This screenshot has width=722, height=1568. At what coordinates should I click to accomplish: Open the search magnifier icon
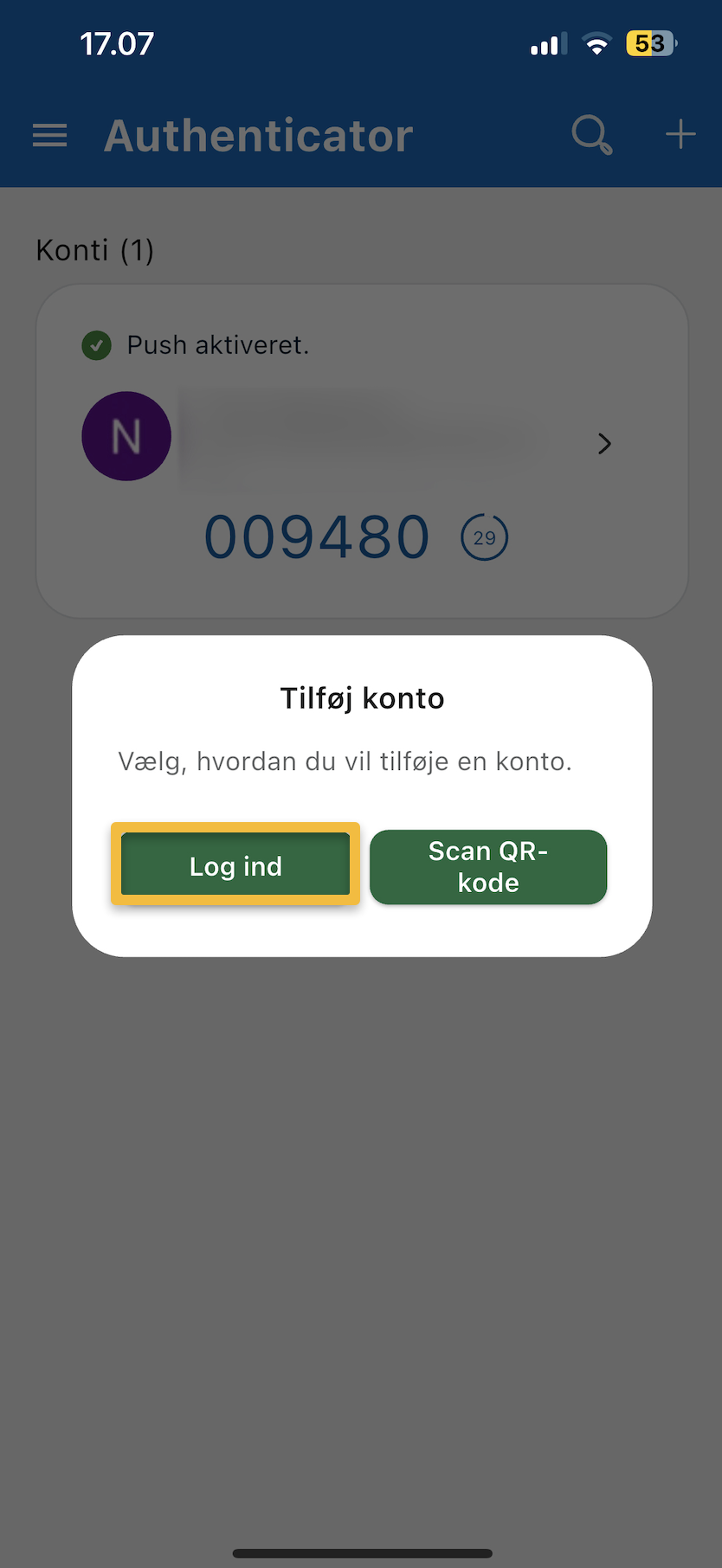click(x=592, y=135)
